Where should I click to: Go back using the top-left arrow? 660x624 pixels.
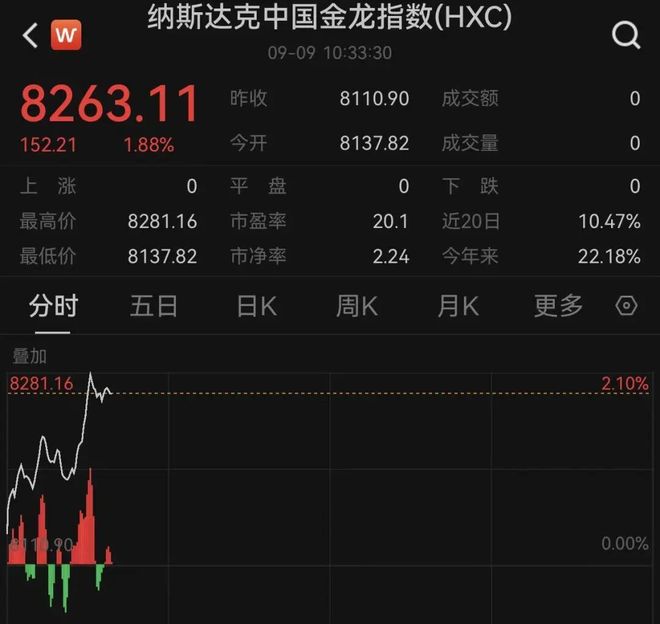pyautogui.click(x=30, y=36)
